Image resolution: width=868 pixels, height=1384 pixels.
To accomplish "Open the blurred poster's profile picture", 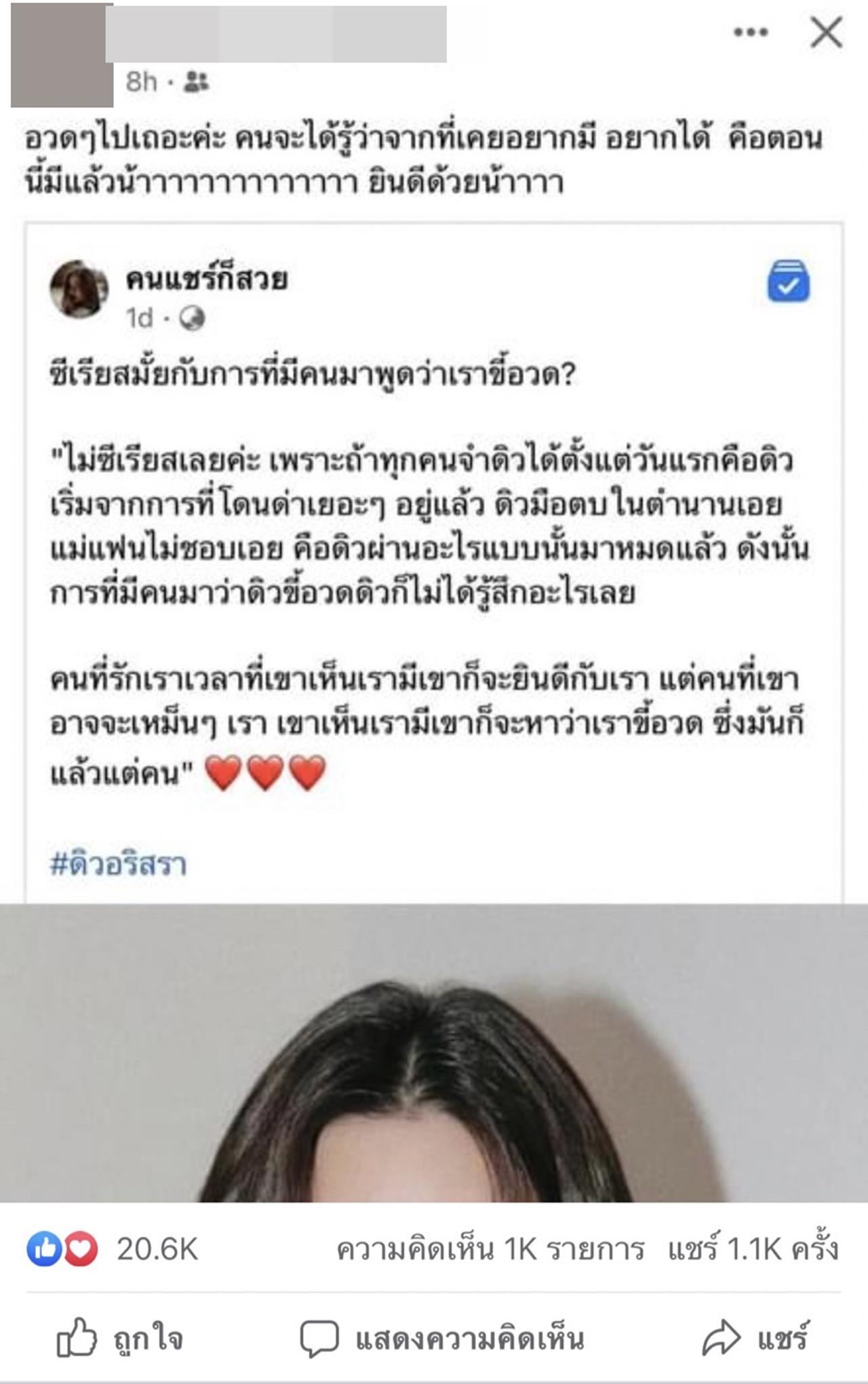I will [62, 56].
